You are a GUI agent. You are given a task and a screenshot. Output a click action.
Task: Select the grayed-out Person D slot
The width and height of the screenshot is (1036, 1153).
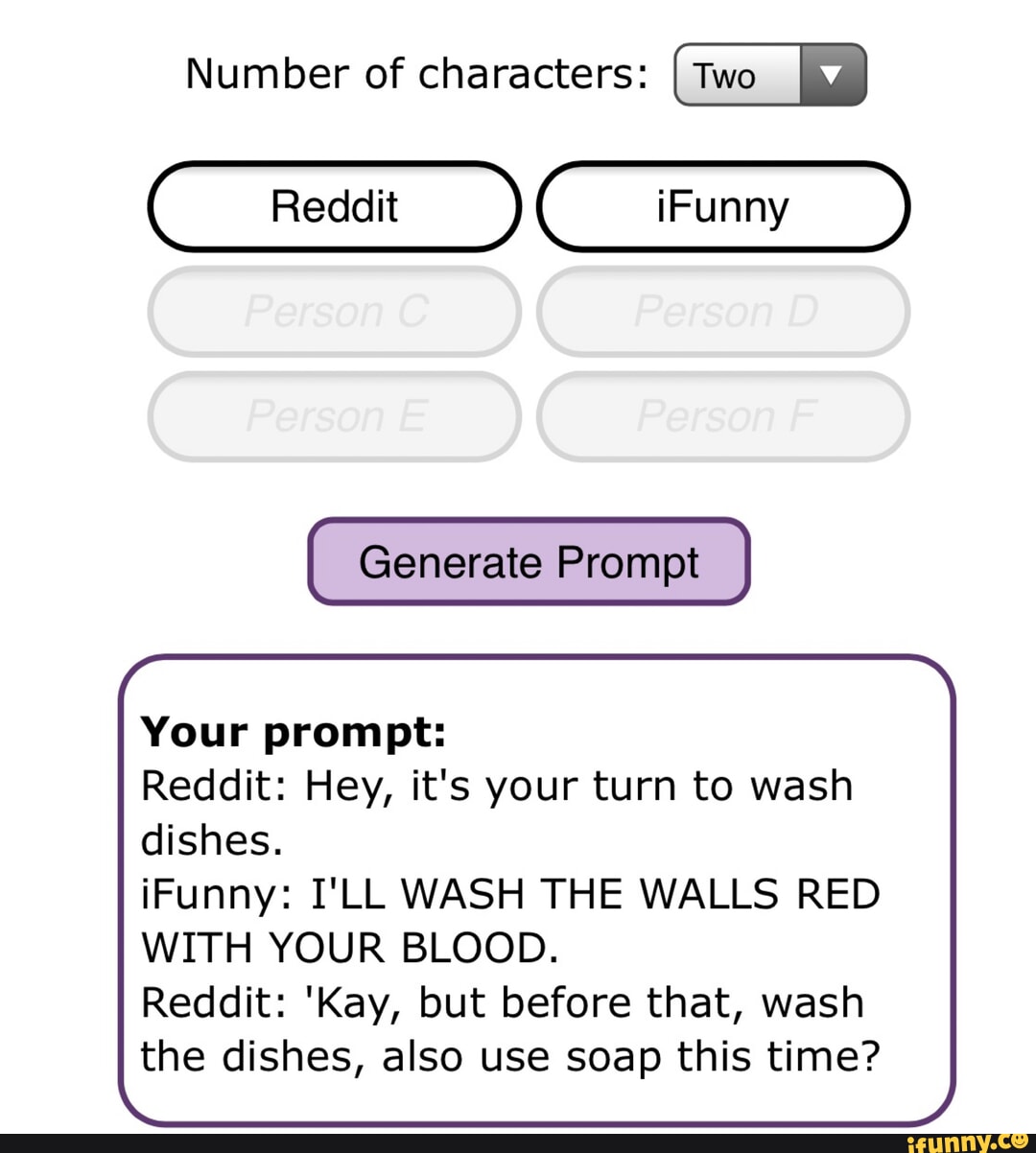point(722,312)
